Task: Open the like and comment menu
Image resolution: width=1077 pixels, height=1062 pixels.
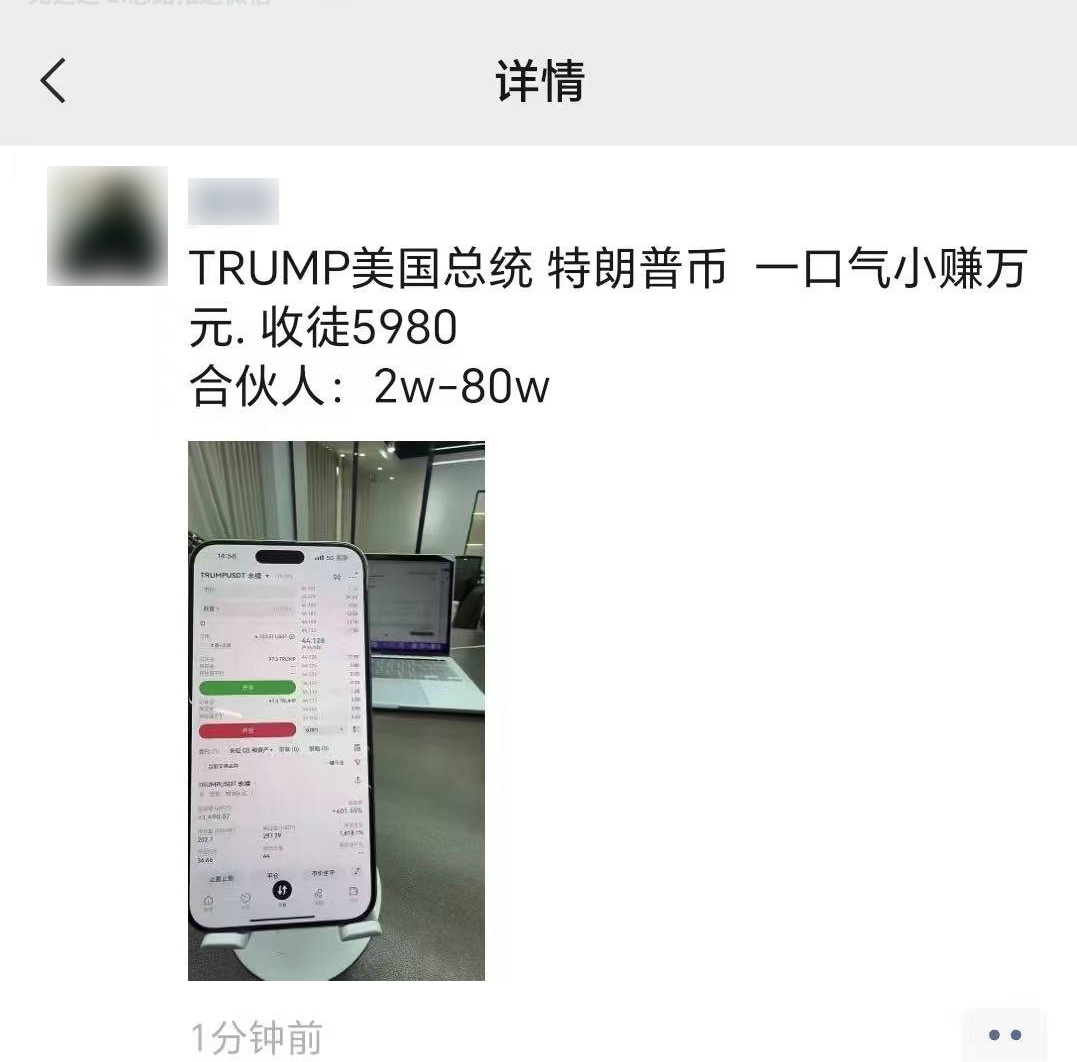Action: coord(1004,1036)
